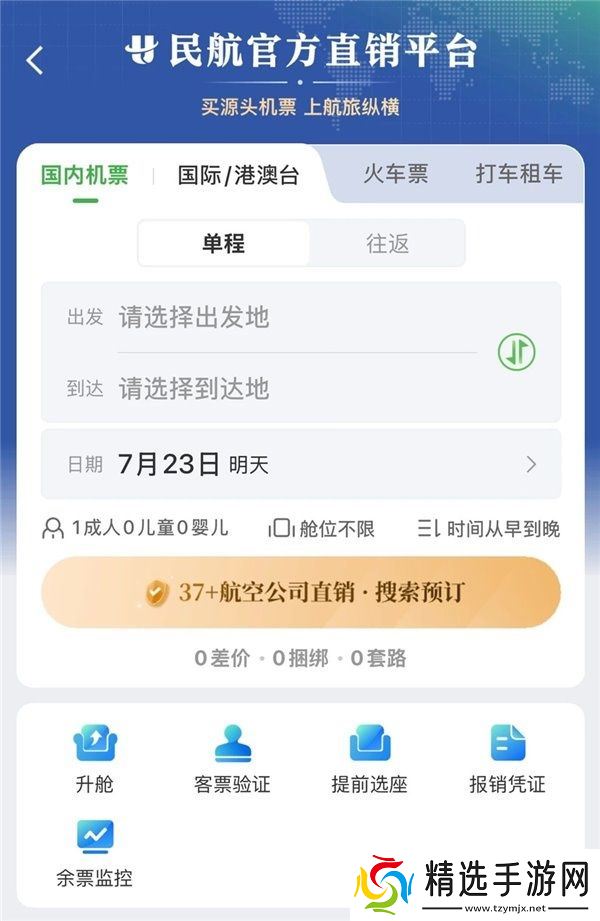Choose 单程 one-way trip
The image size is (600, 921).
click(x=223, y=243)
